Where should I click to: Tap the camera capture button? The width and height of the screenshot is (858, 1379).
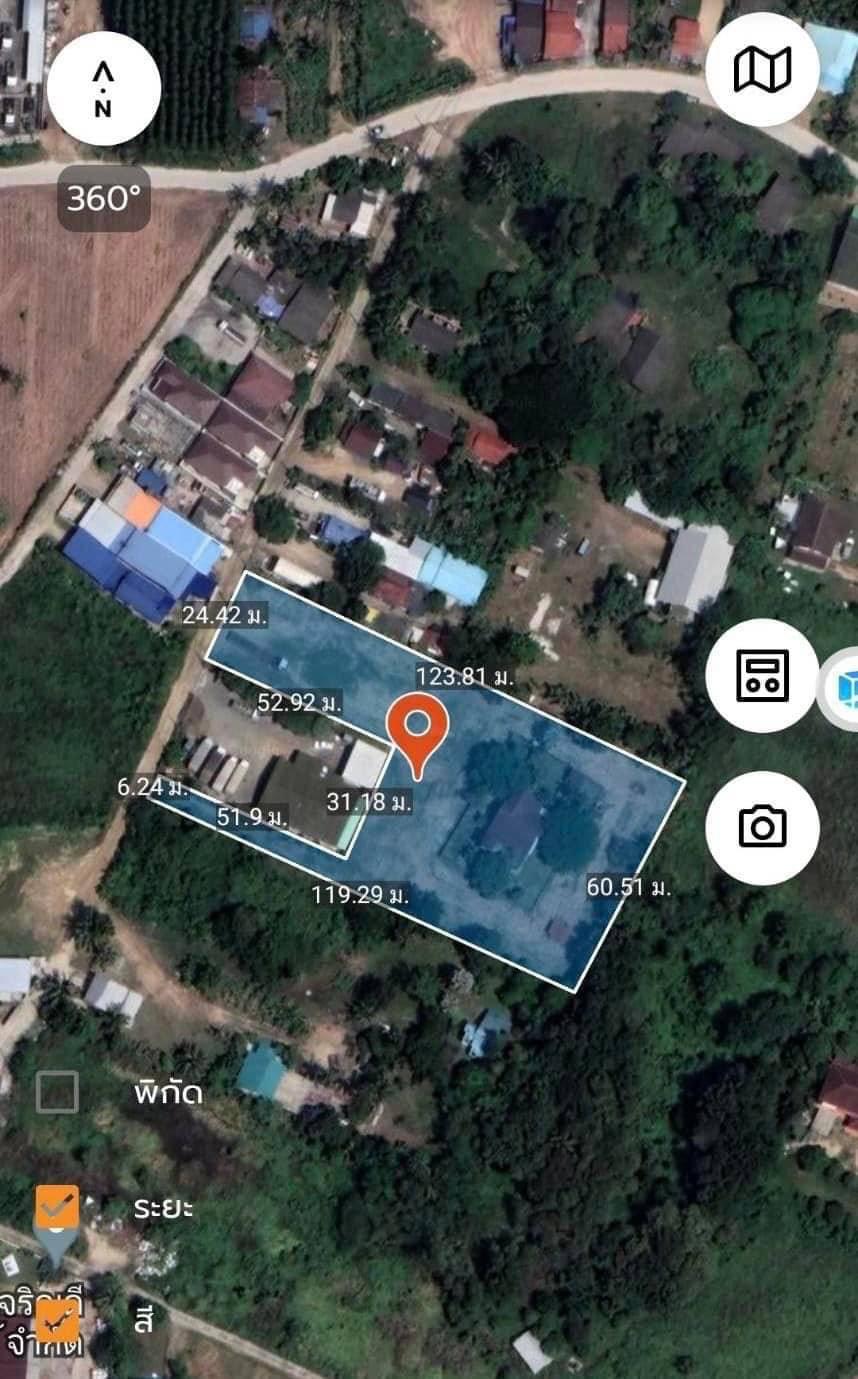pos(762,827)
